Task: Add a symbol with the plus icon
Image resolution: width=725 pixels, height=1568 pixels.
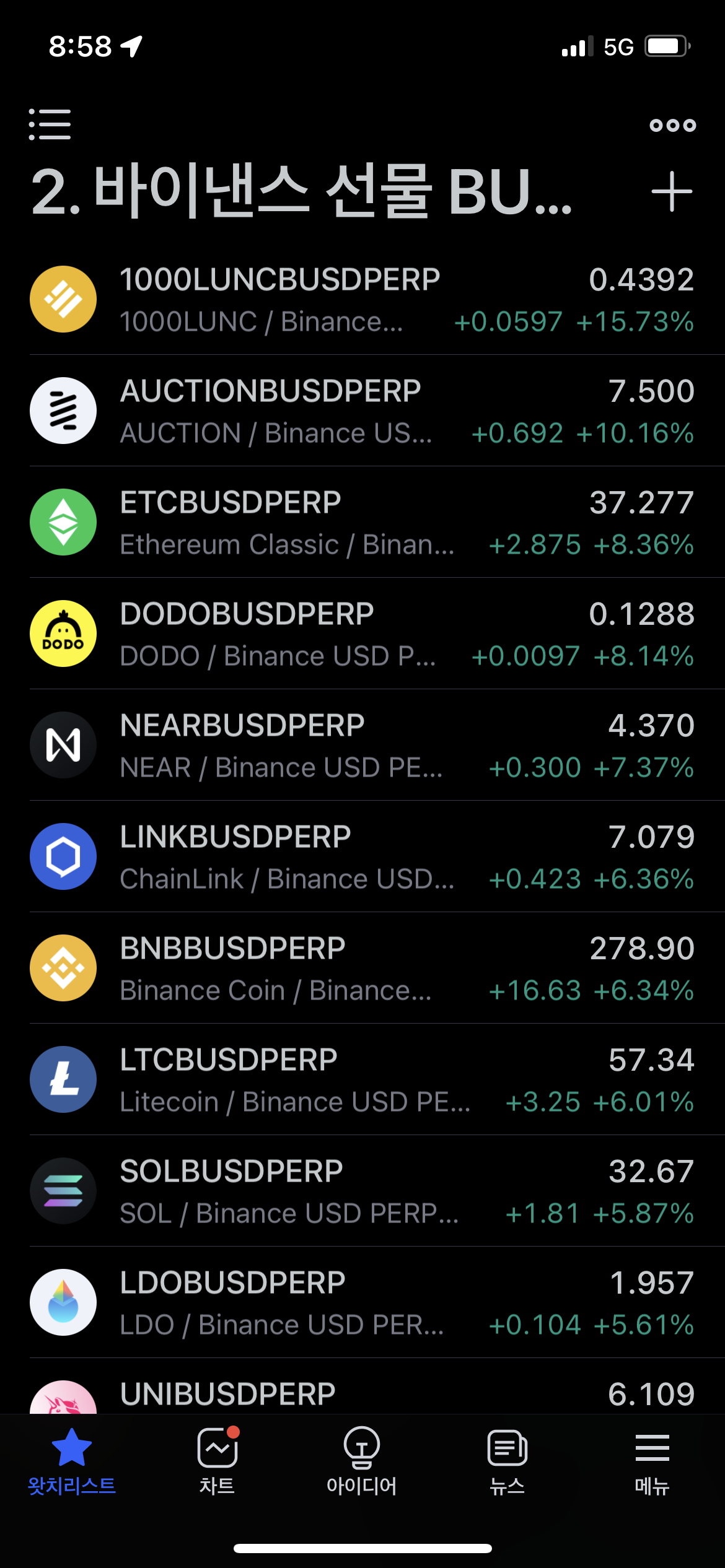Action: coord(672,192)
